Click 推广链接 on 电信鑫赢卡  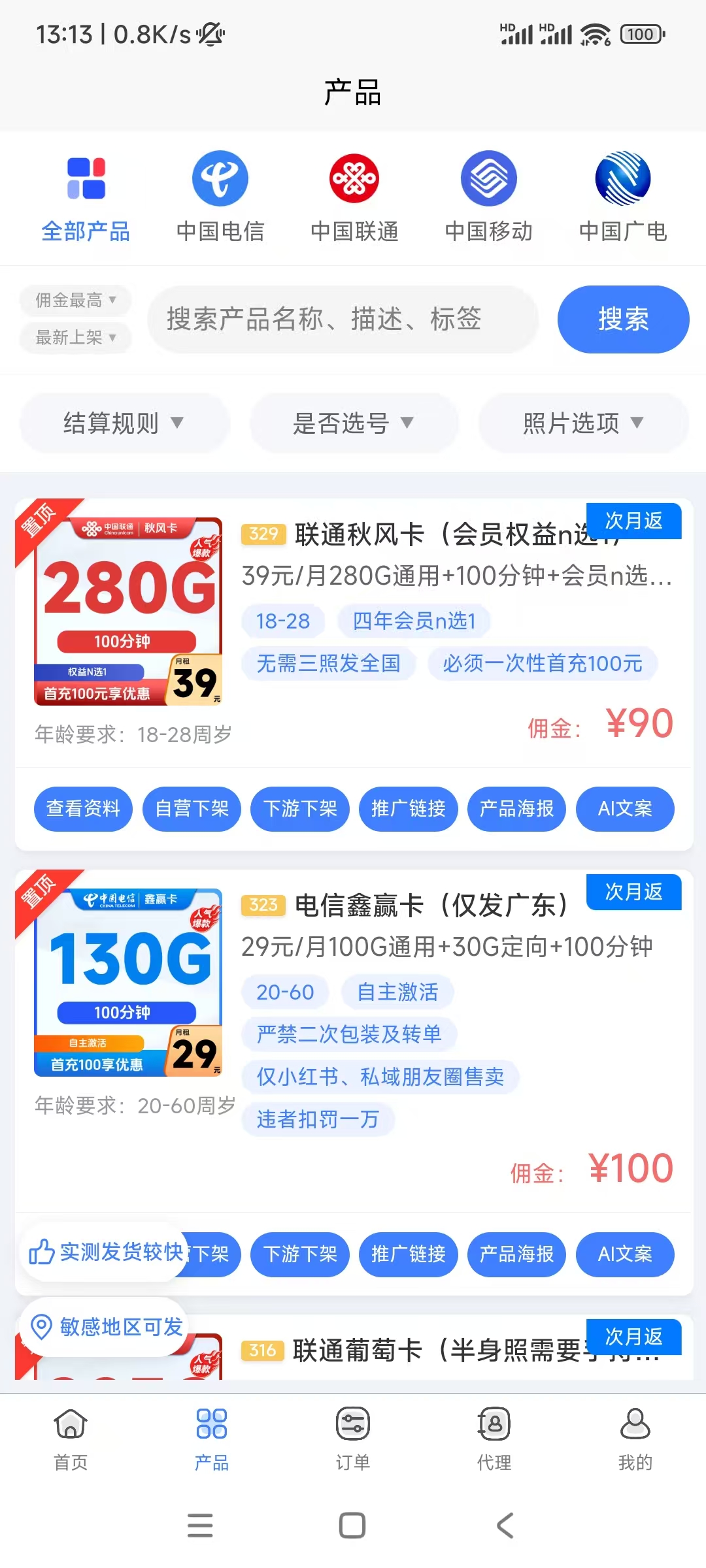click(408, 1254)
